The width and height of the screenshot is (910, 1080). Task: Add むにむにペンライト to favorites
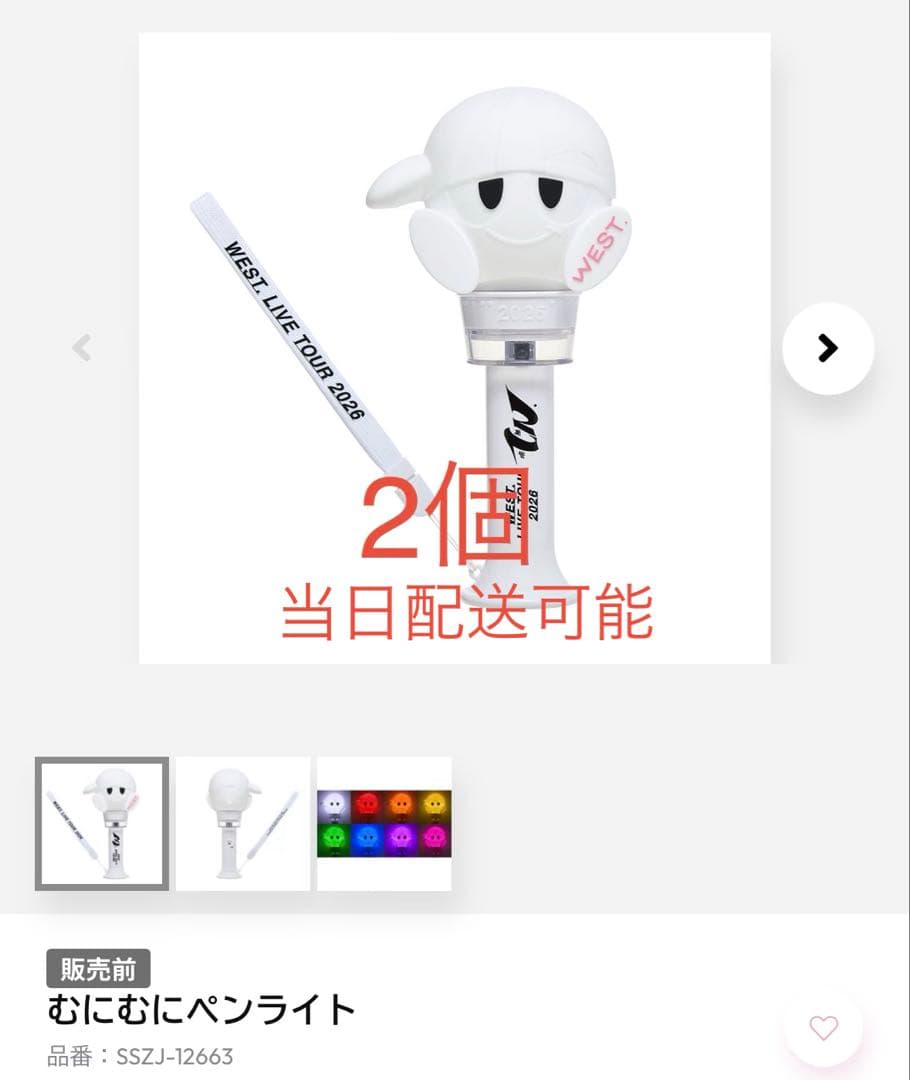(823, 1028)
